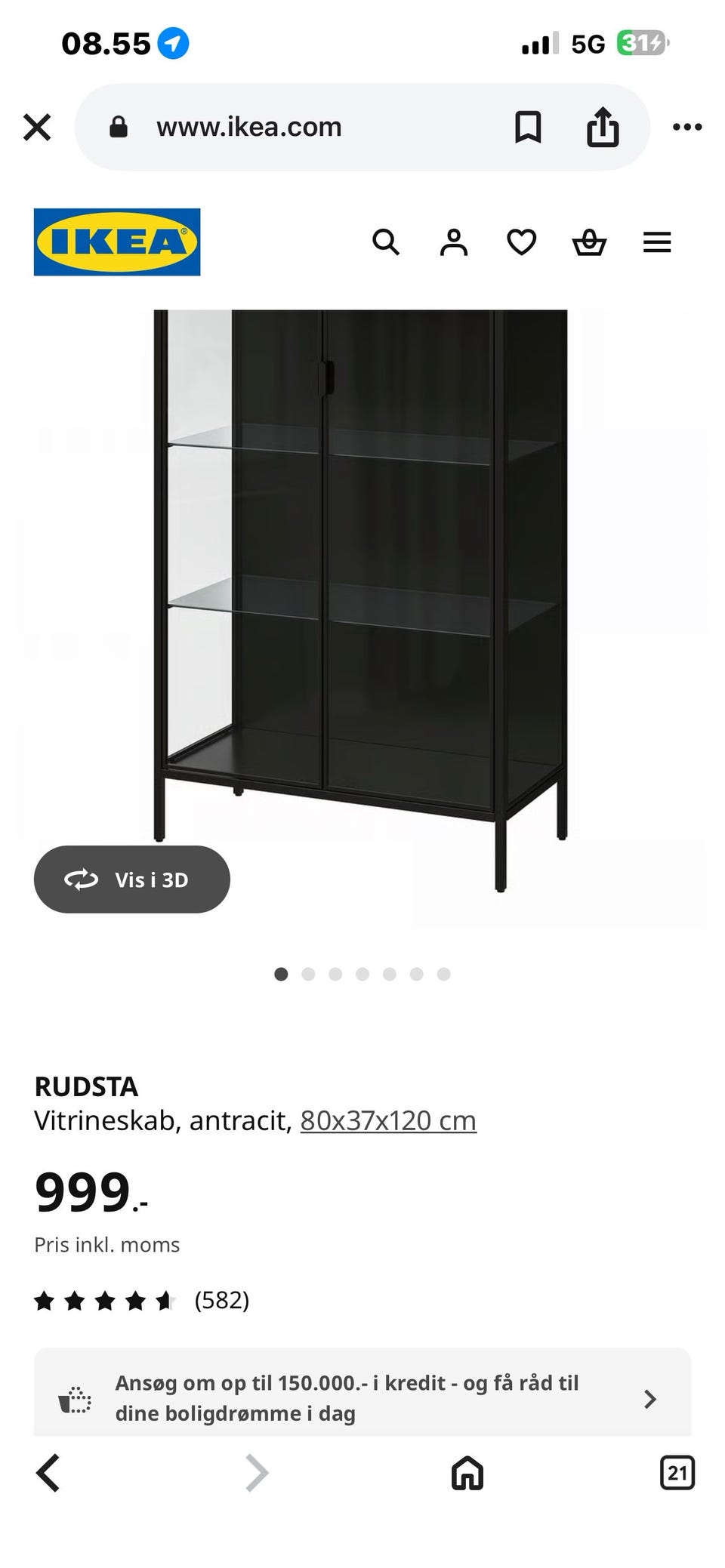
Task: Open the browser home button
Action: click(x=467, y=1473)
